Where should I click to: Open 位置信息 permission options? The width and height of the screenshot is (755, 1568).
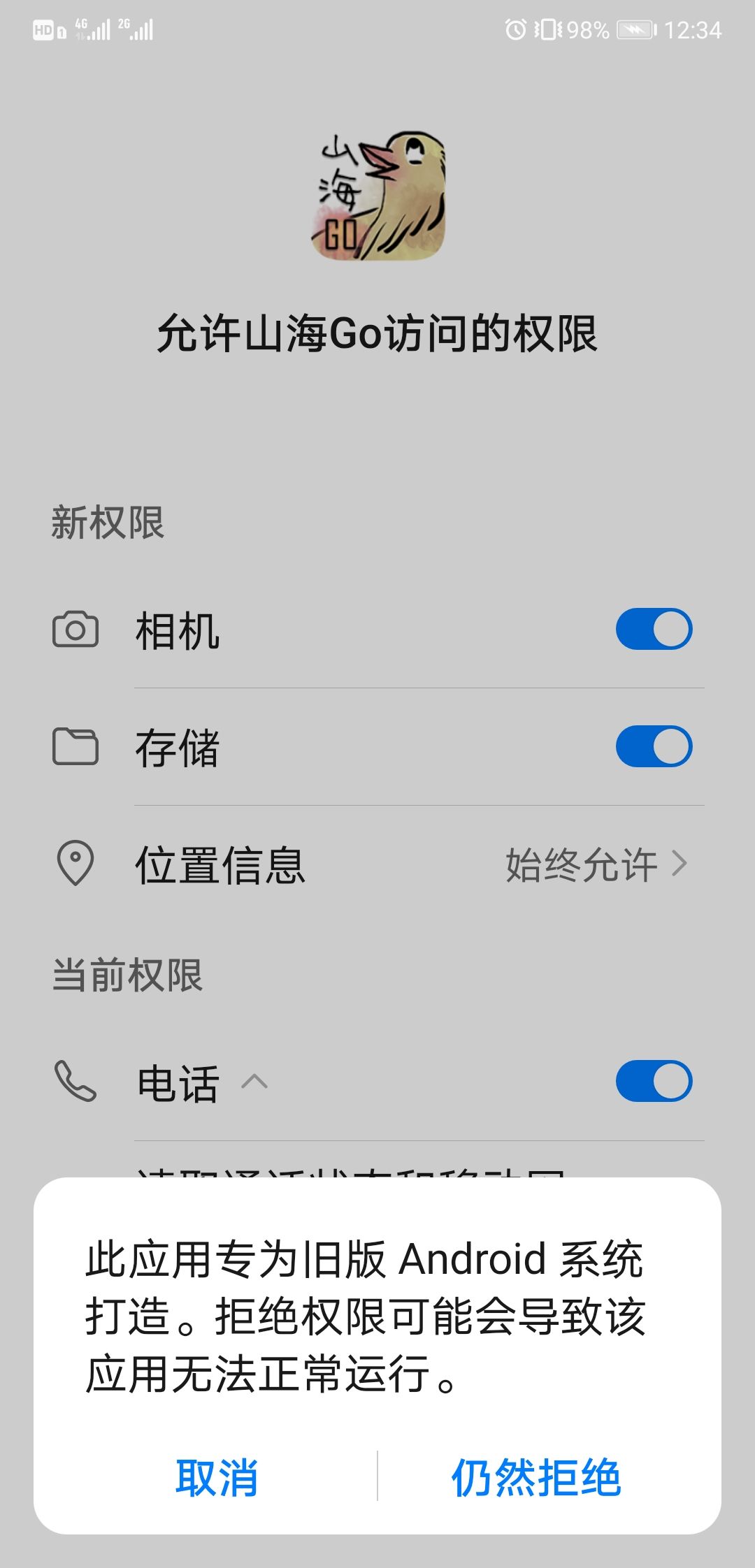(x=377, y=864)
